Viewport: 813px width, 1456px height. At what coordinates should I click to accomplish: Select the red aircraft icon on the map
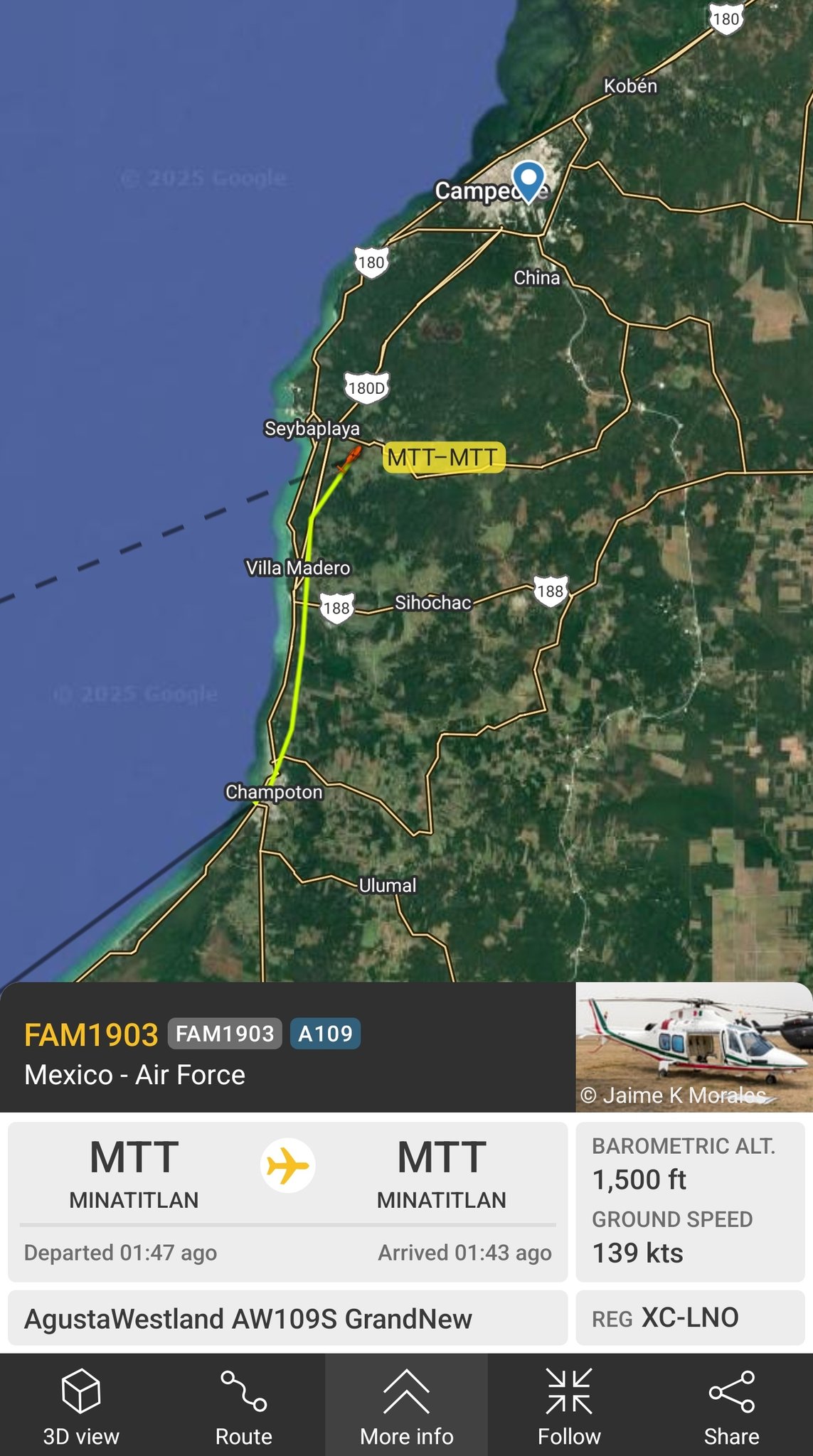[349, 459]
